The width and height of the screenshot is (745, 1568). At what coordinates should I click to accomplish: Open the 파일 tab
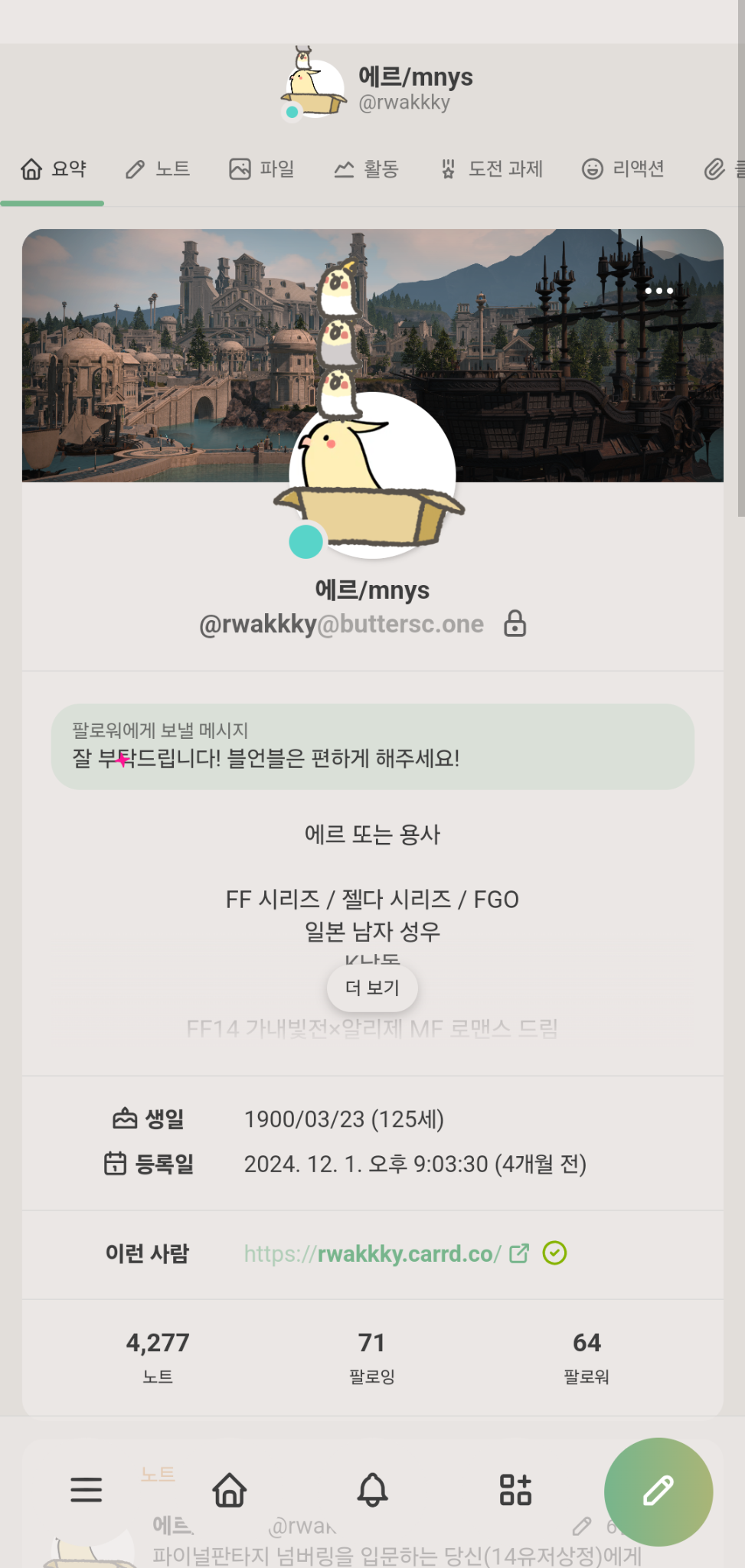coord(262,169)
